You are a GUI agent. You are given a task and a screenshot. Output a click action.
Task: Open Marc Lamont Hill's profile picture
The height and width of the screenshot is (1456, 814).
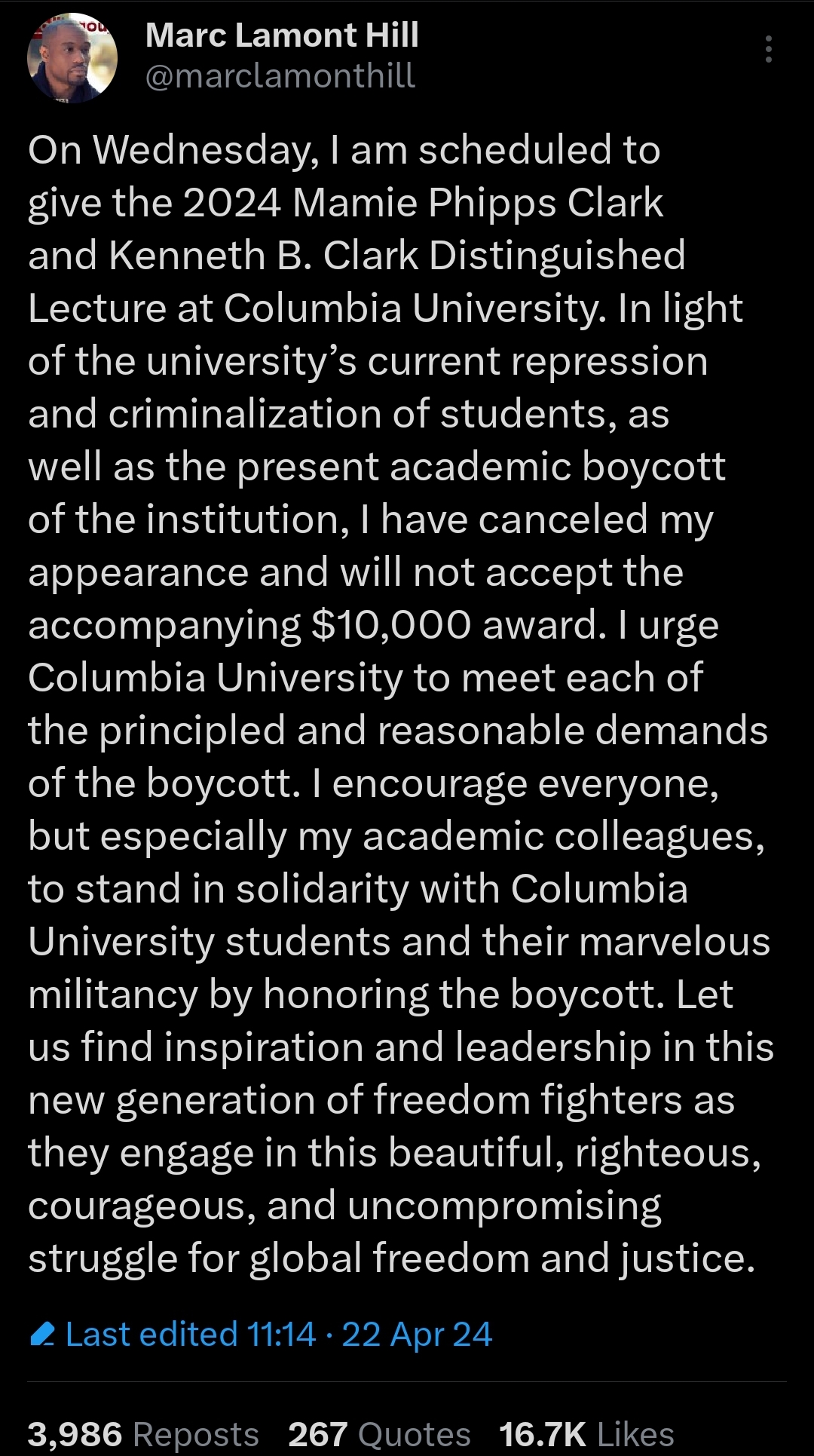72,57
